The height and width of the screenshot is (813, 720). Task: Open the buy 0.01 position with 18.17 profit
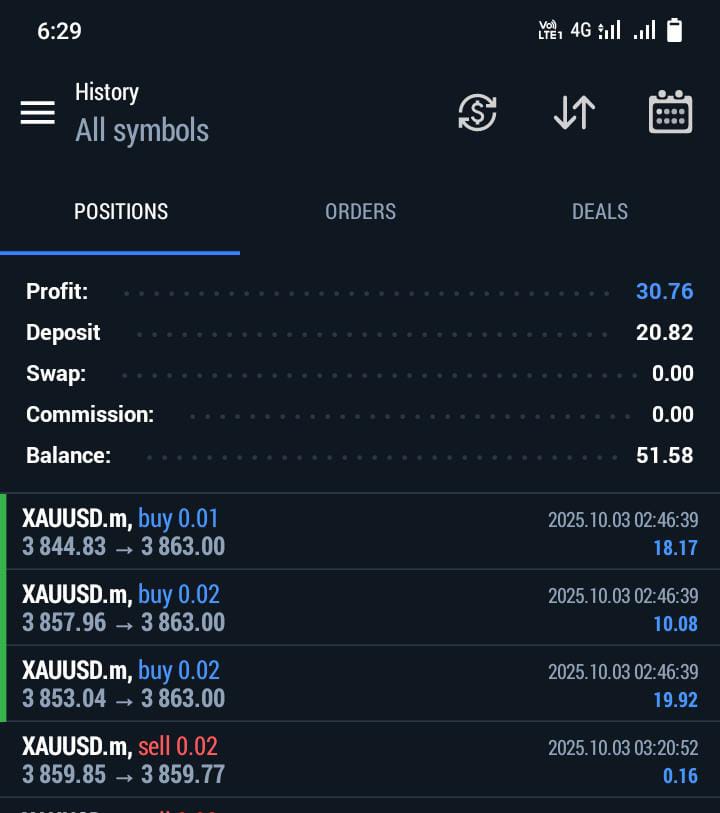tap(360, 532)
